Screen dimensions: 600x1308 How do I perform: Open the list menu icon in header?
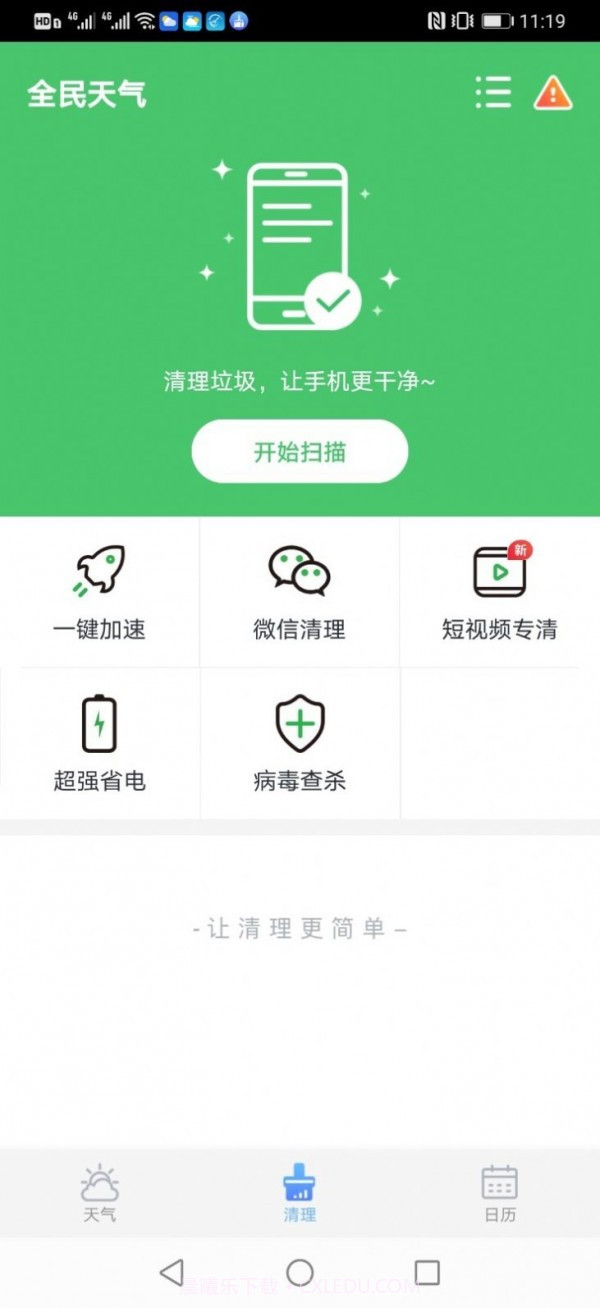click(493, 93)
